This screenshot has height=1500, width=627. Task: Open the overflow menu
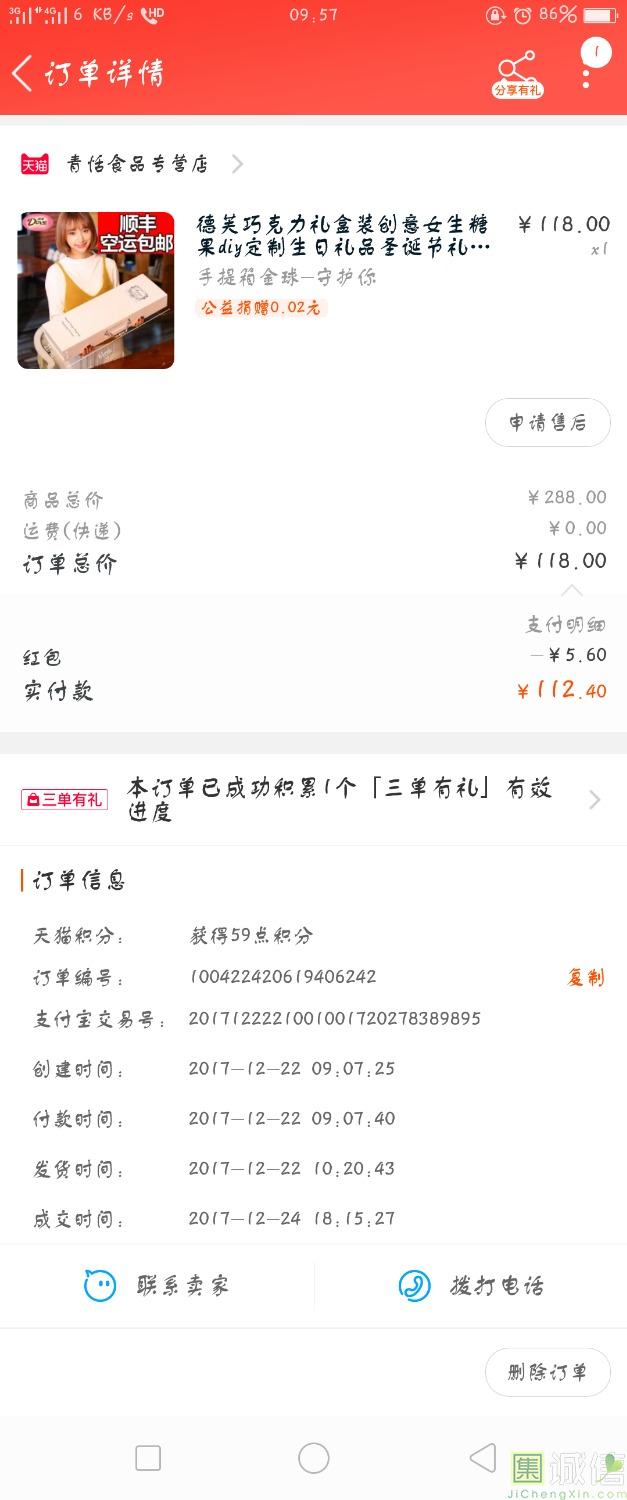click(587, 72)
